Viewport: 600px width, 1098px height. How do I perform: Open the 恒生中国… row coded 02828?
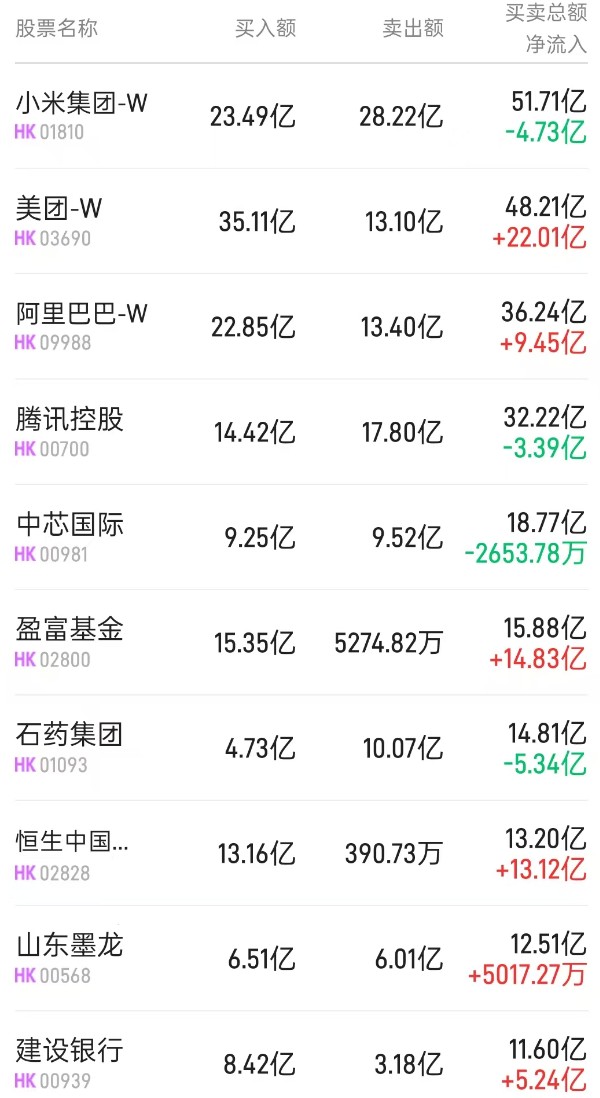[x=300, y=853]
